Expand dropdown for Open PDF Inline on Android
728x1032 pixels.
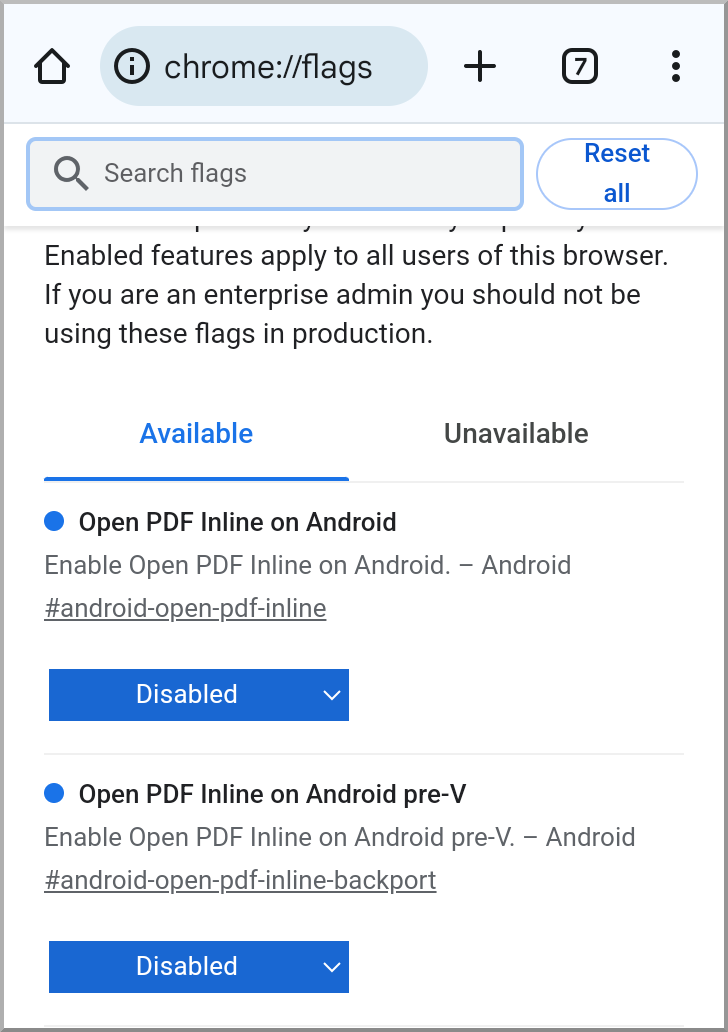tap(199, 695)
